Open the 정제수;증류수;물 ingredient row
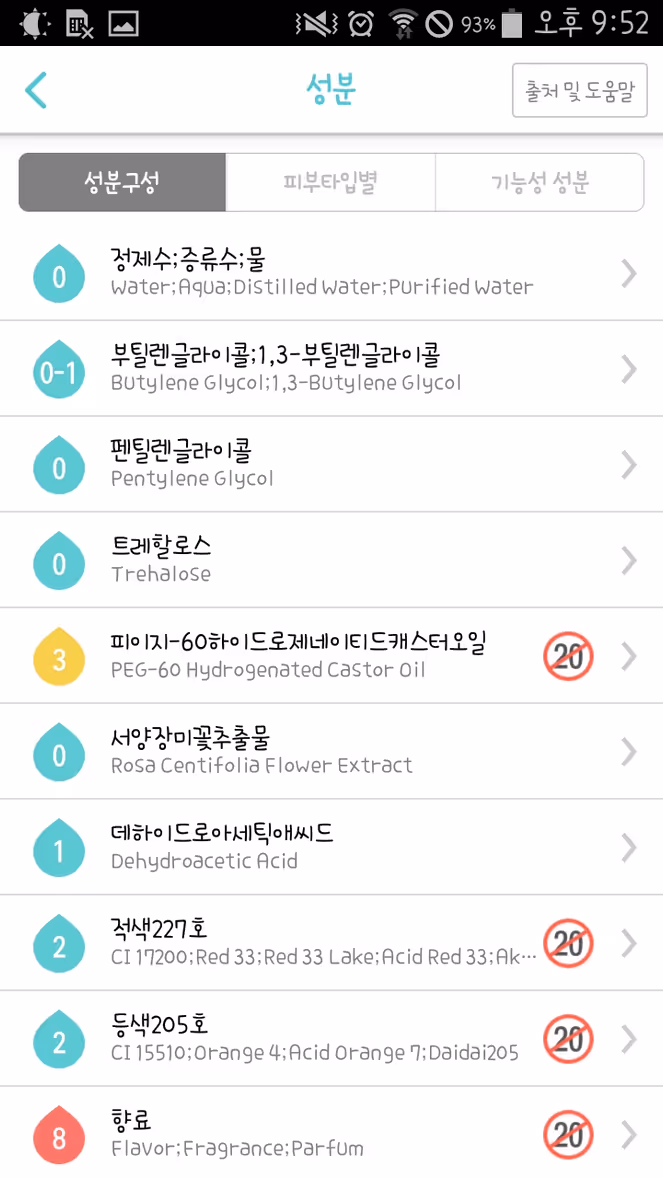663x1178 pixels. point(332,273)
